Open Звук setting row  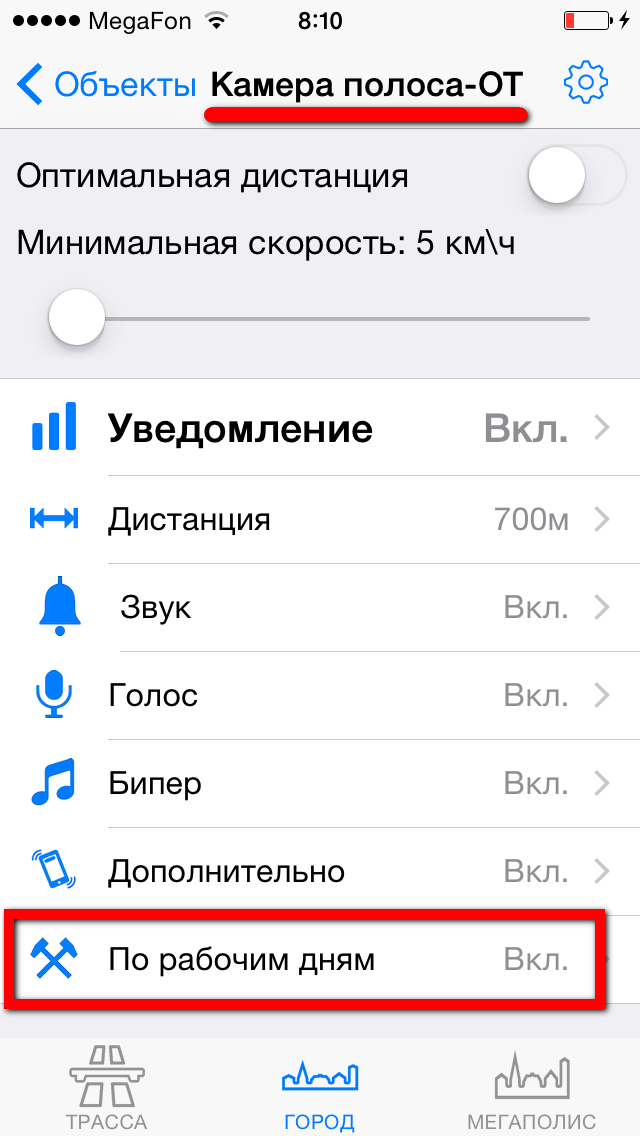pyautogui.click(x=320, y=607)
